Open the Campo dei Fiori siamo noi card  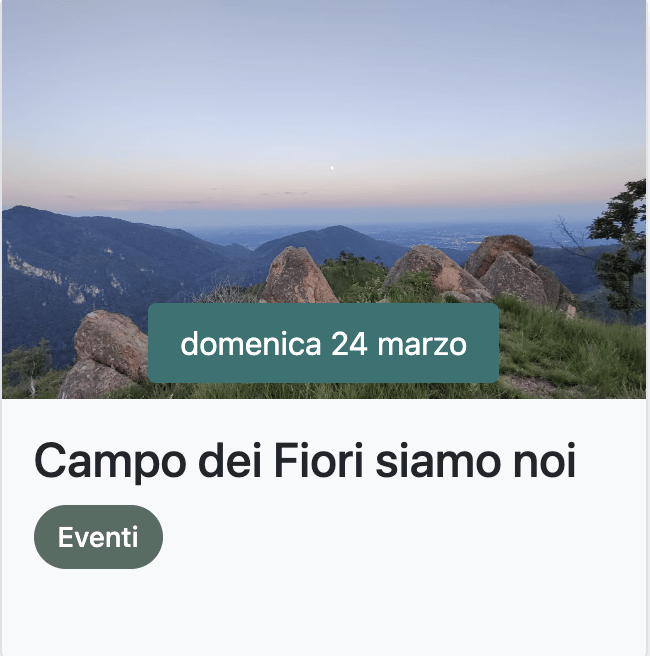click(305, 461)
